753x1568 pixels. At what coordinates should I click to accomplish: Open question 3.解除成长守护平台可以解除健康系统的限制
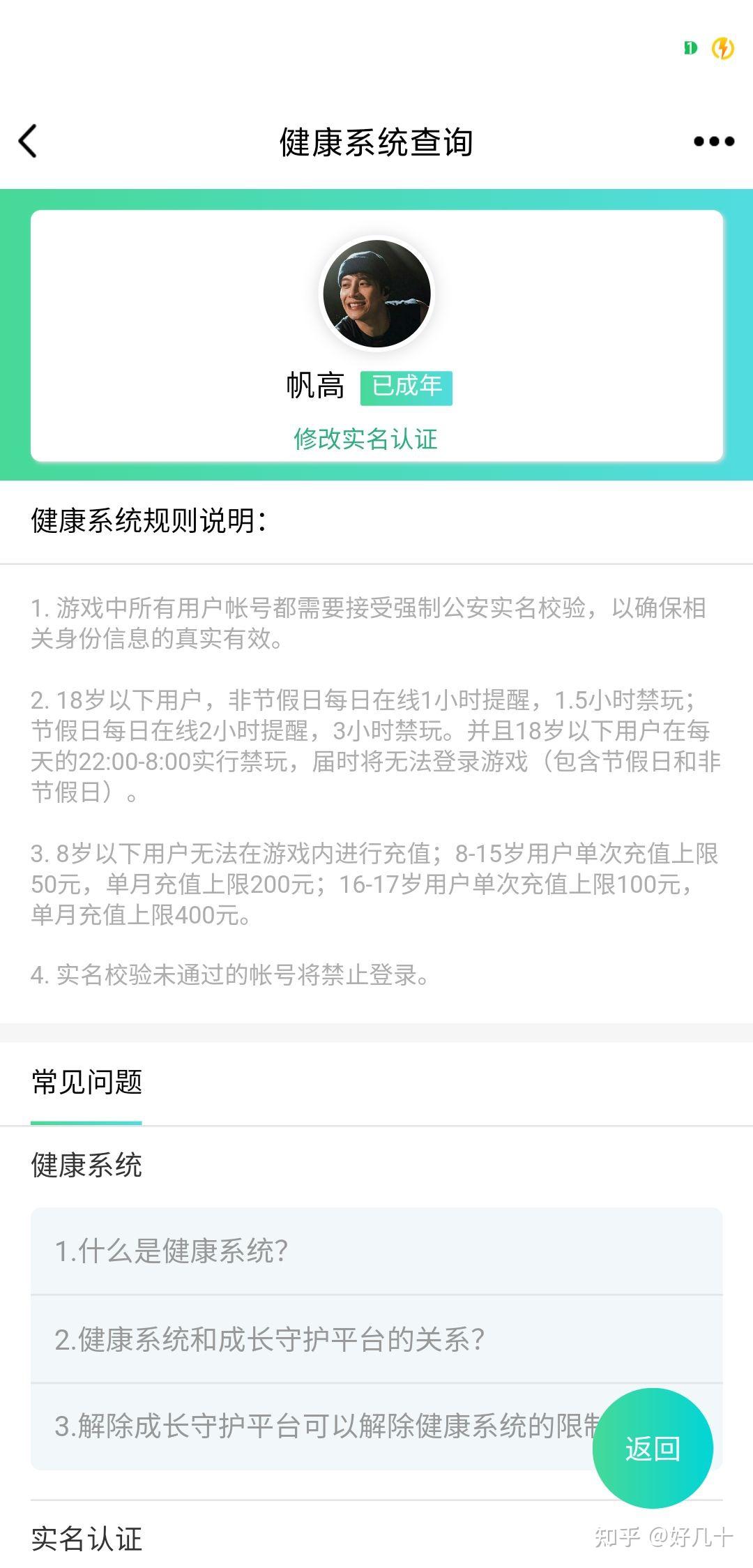(x=314, y=1426)
